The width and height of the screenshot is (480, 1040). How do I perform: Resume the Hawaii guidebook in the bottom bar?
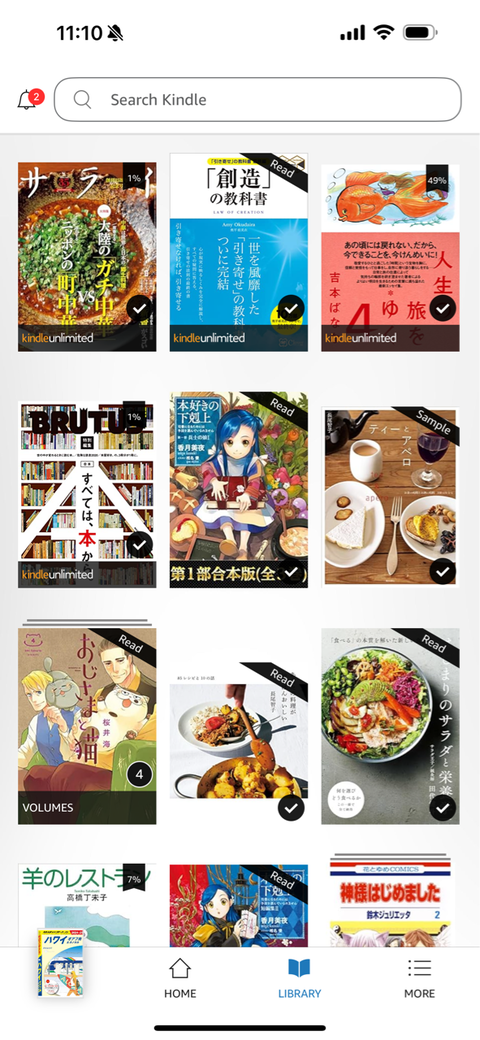pos(60,962)
